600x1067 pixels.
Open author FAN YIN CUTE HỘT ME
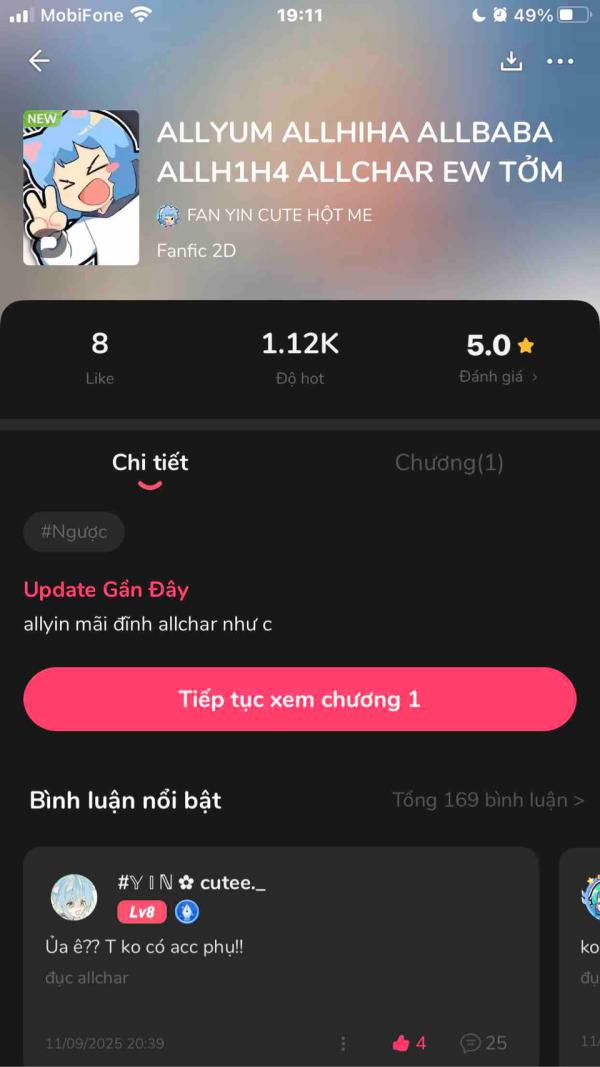(265, 215)
